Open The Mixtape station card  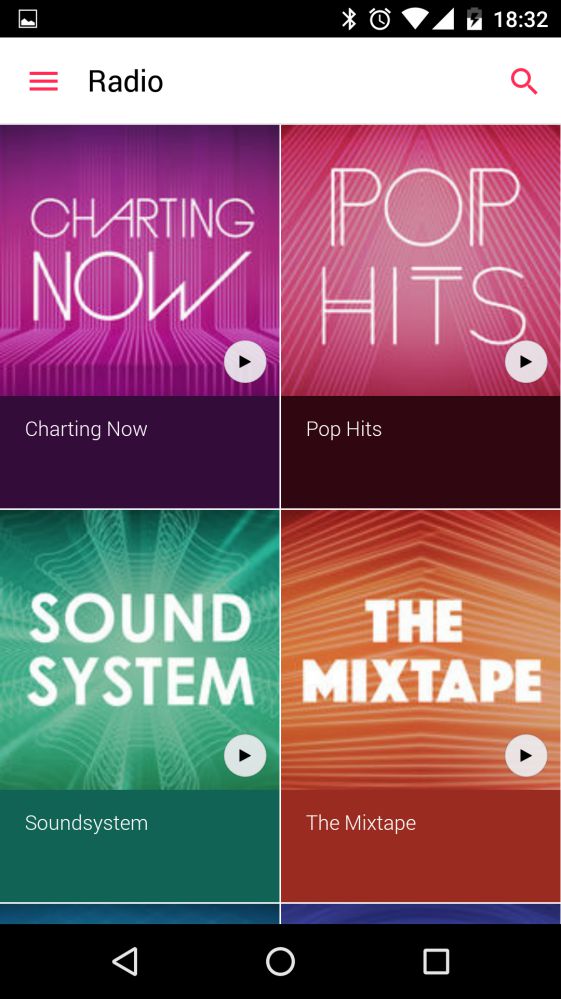coord(421,706)
